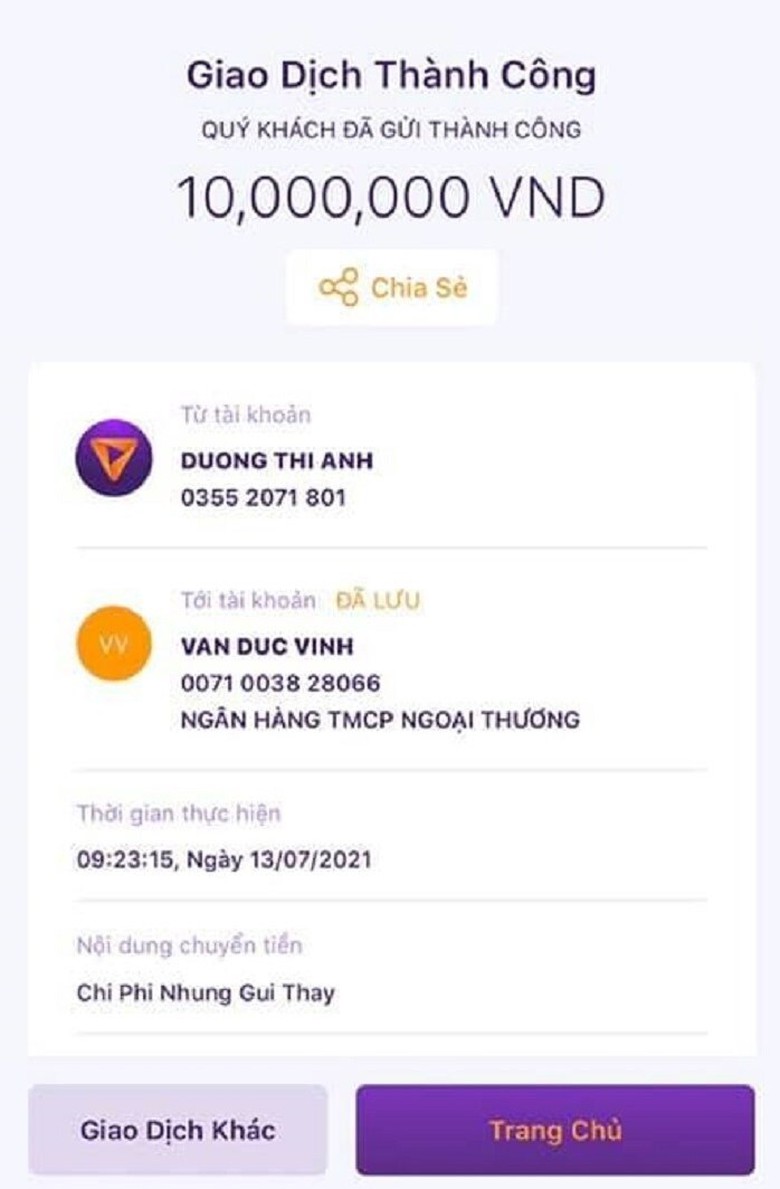Start another transaction with Giao Dịch Khác
The image size is (780, 1189).
tap(178, 1130)
